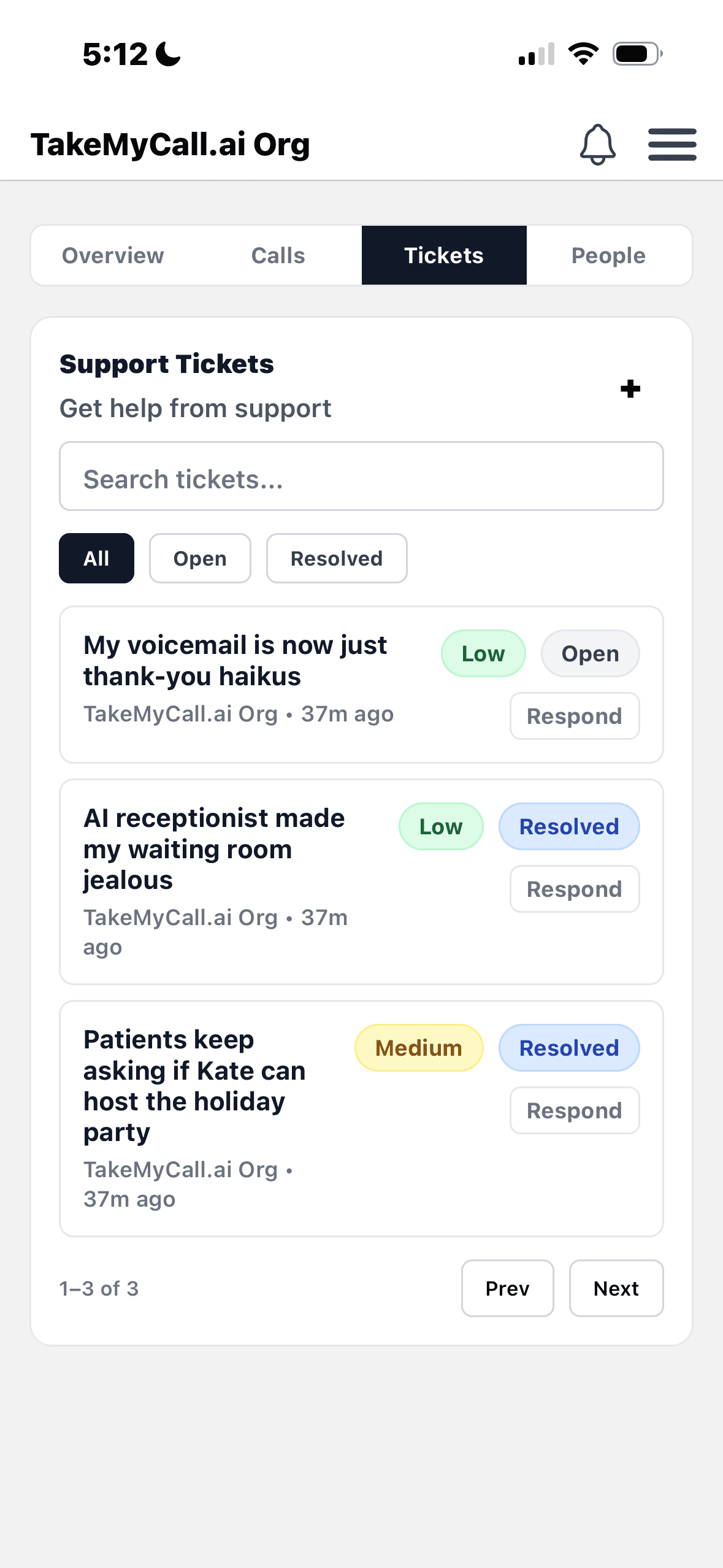
Task: Tap the Wi-Fi icon in the status bar
Action: [x=583, y=53]
